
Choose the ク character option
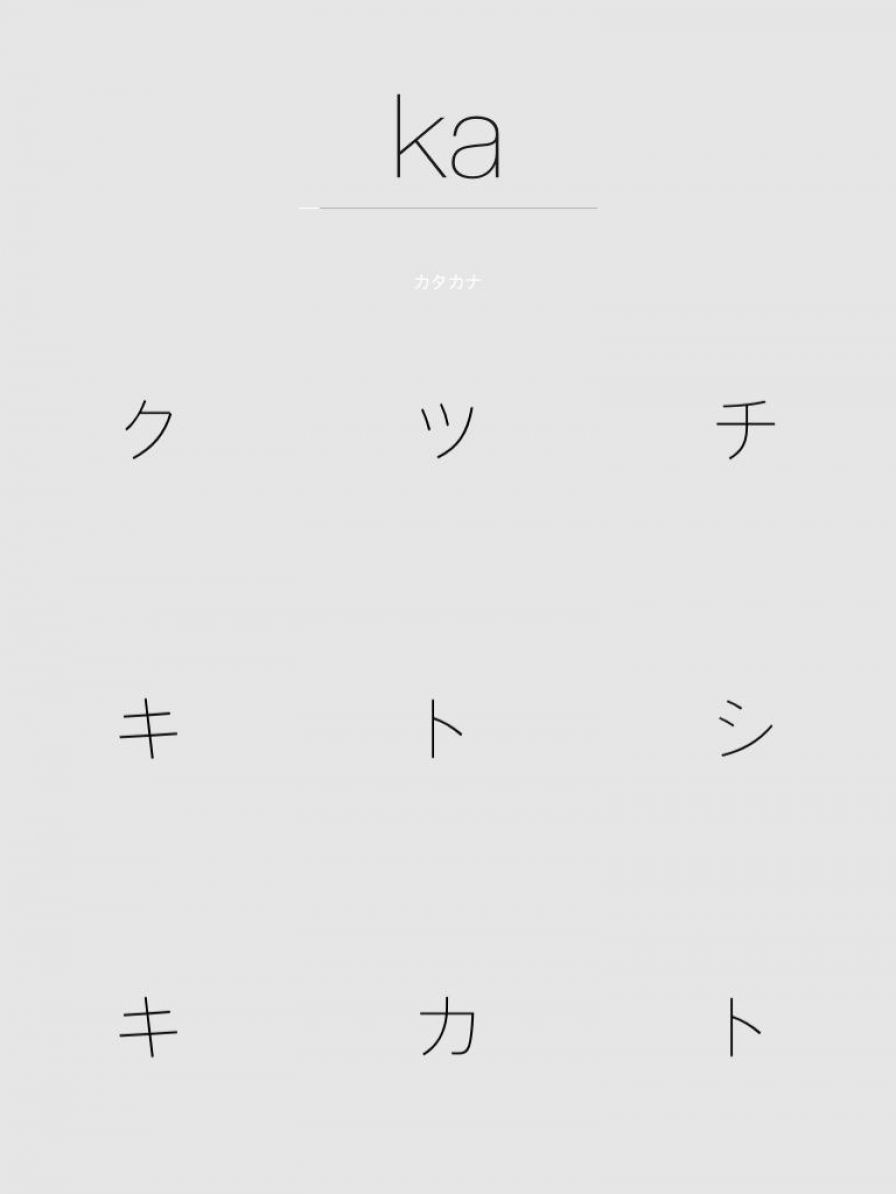[149, 429]
